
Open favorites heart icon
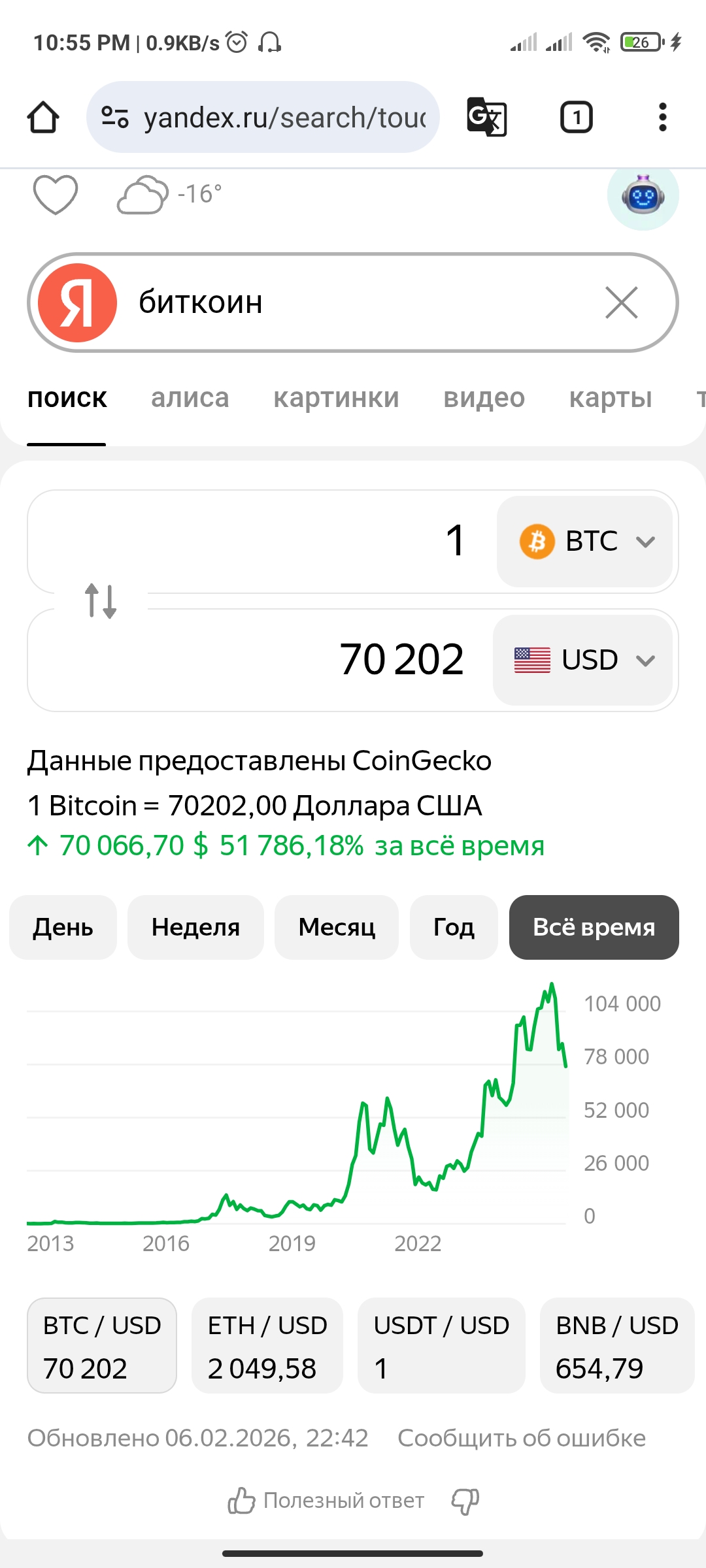click(x=56, y=195)
